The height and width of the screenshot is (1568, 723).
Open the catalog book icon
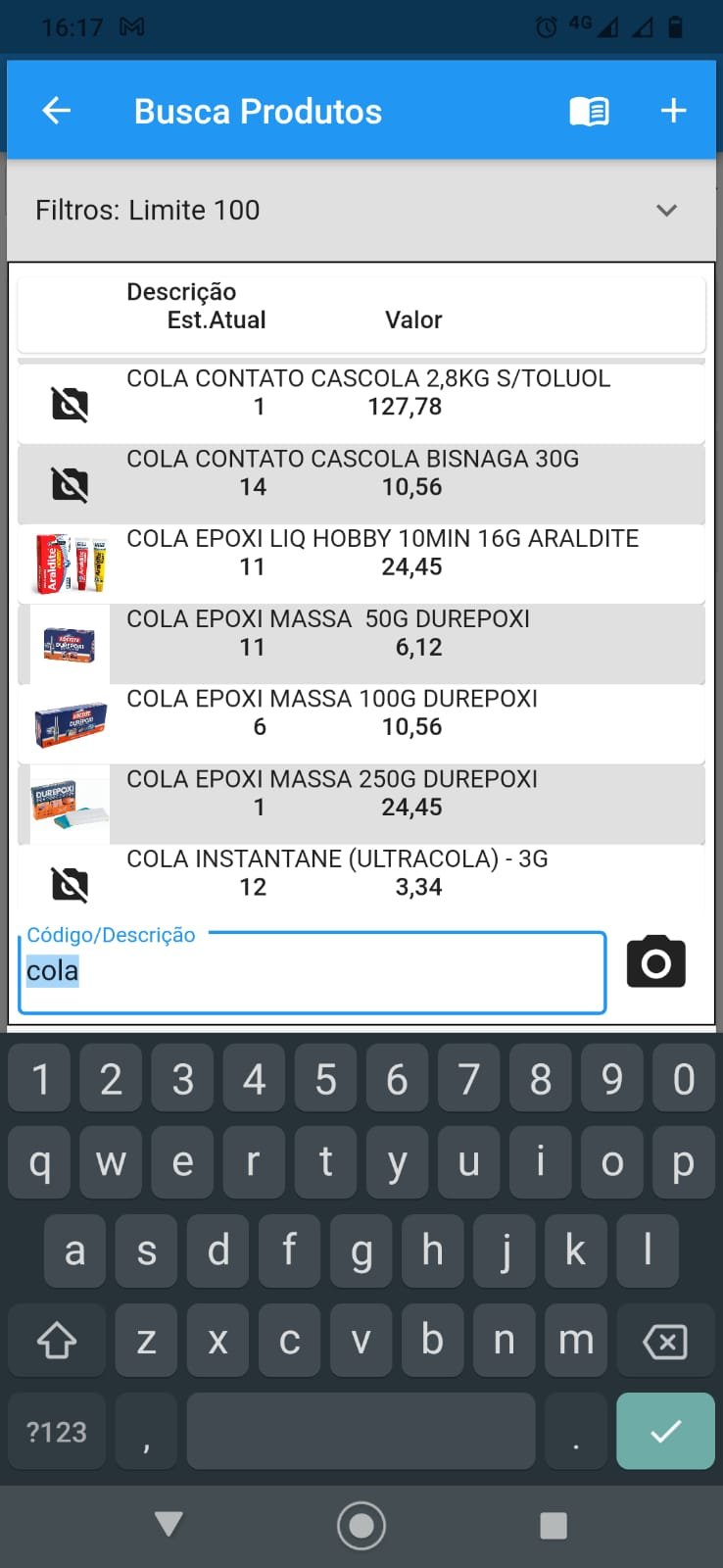click(589, 111)
